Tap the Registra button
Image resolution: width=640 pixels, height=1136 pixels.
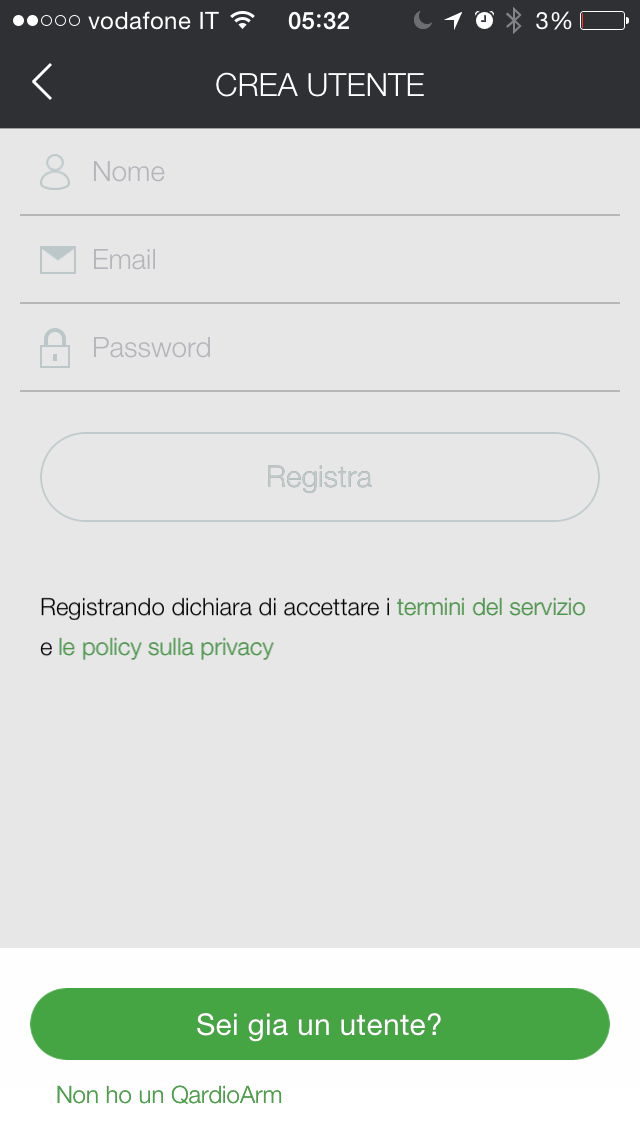pos(320,477)
